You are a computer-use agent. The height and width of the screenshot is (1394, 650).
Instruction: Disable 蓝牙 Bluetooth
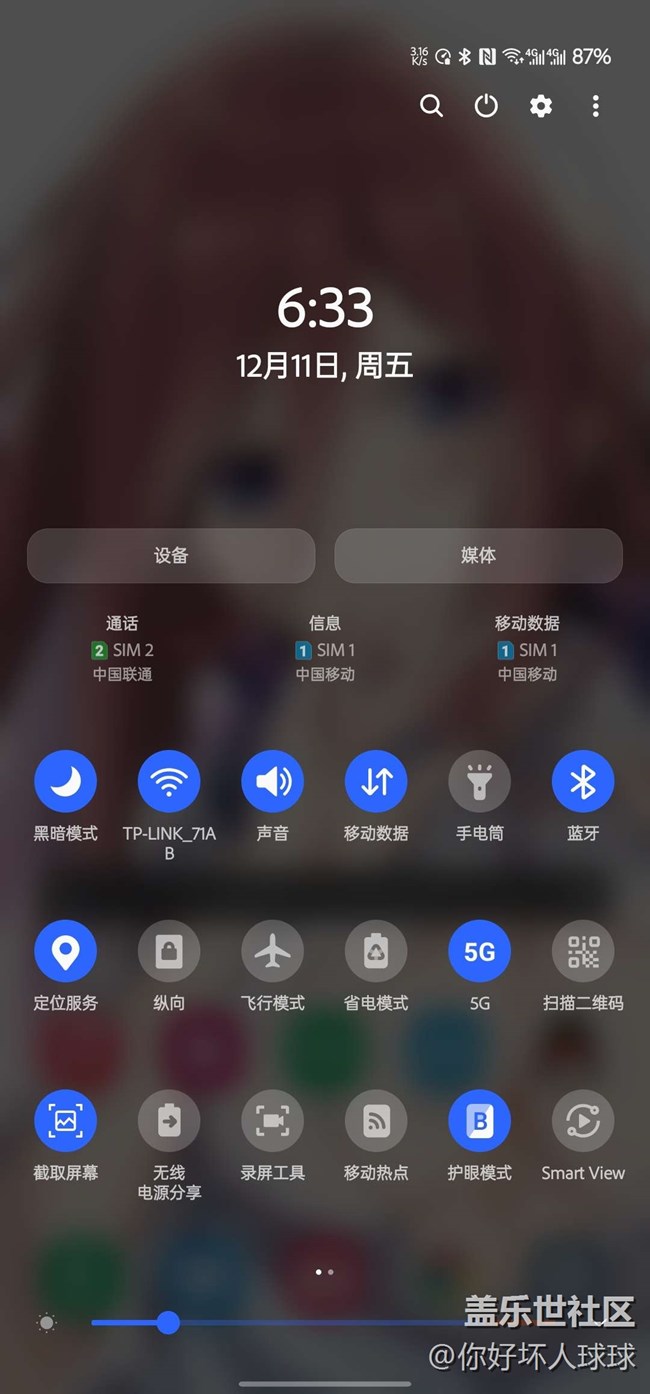pyautogui.click(x=583, y=782)
